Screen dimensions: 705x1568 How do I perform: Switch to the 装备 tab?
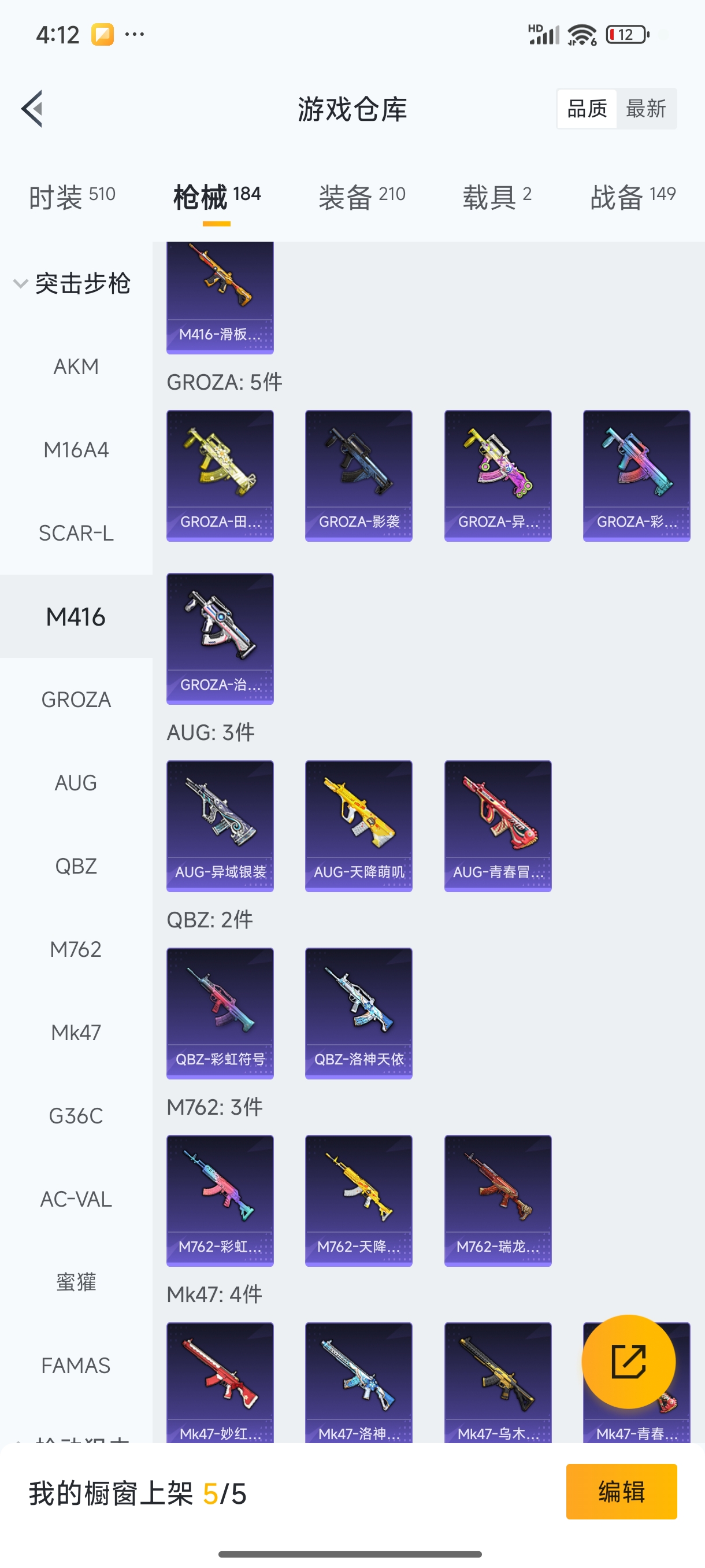coord(362,197)
